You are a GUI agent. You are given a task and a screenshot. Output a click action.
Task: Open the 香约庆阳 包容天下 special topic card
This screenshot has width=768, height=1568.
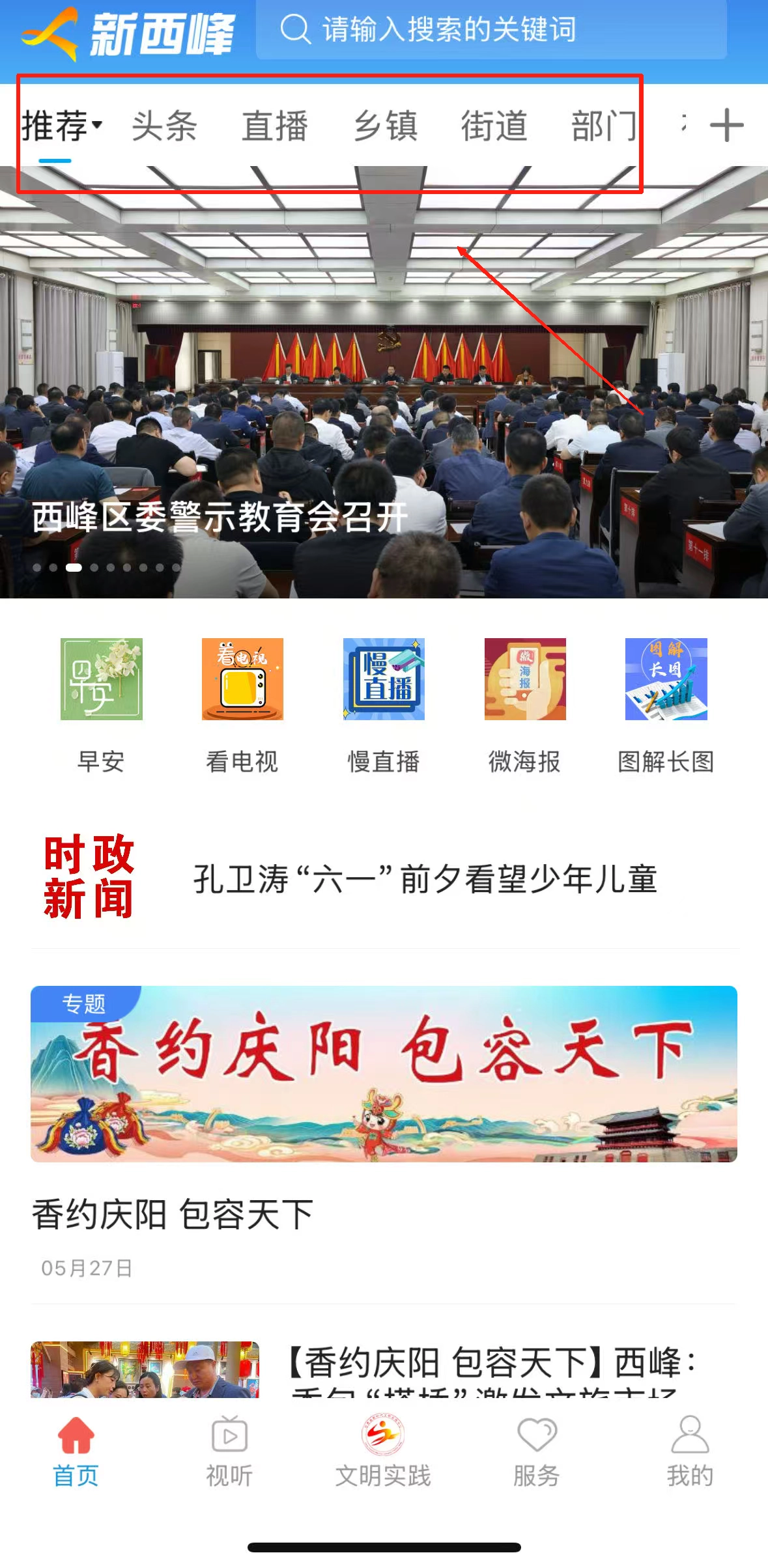click(x=384, y=1074)
